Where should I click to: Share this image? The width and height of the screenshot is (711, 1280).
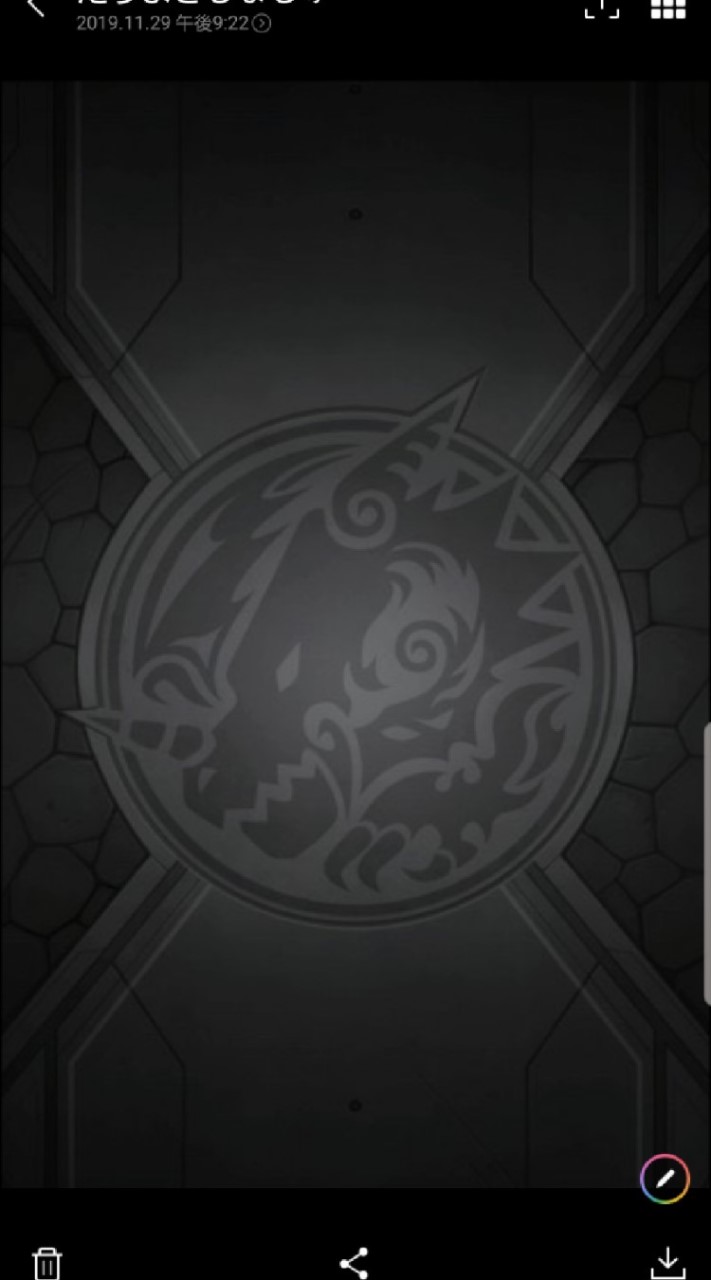pyautogui.click(x=354, y=1262)
